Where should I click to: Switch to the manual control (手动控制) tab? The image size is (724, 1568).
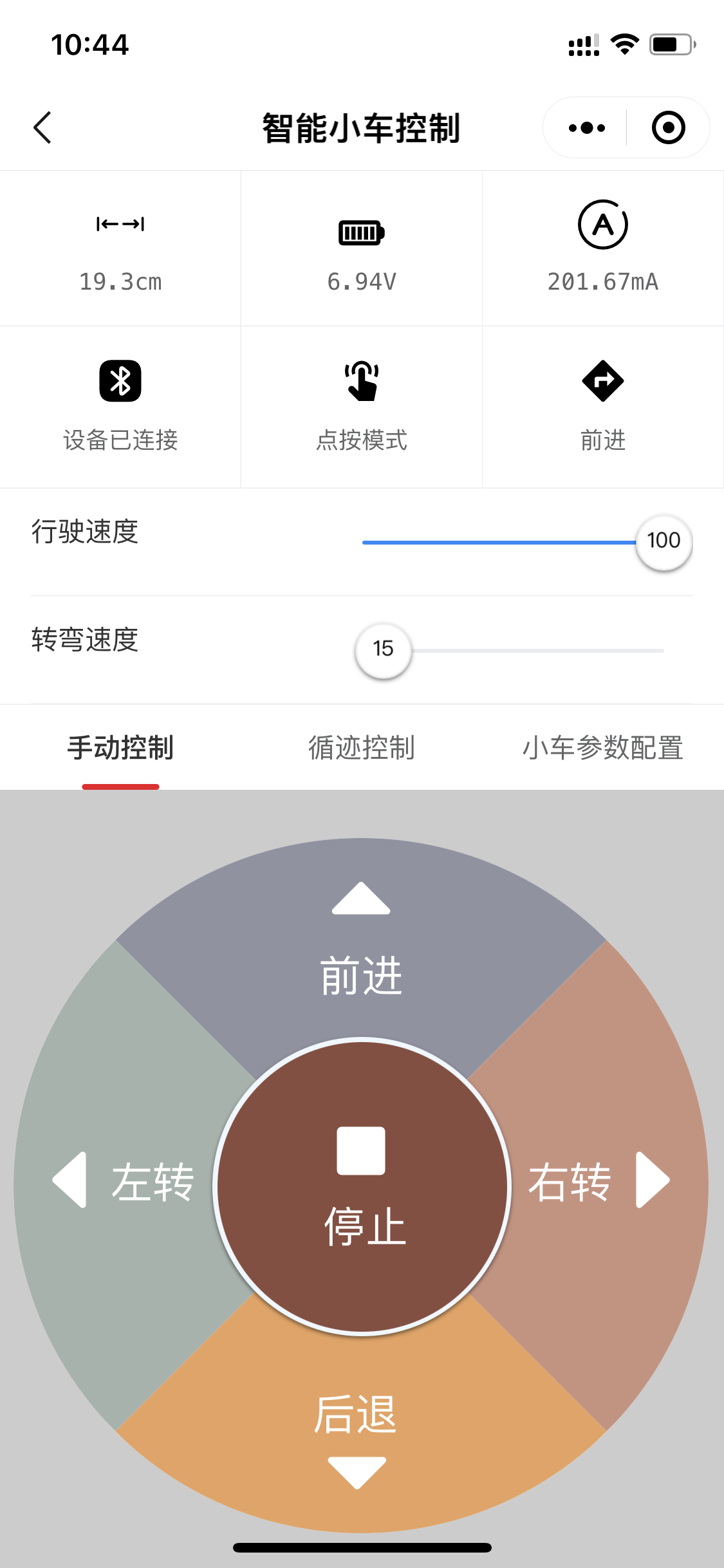120,748
